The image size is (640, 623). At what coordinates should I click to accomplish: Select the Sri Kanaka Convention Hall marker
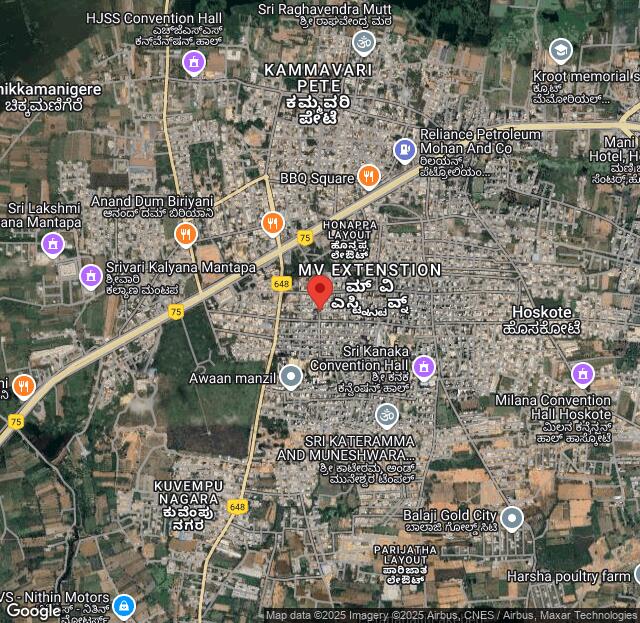click(x=424, y=368)
